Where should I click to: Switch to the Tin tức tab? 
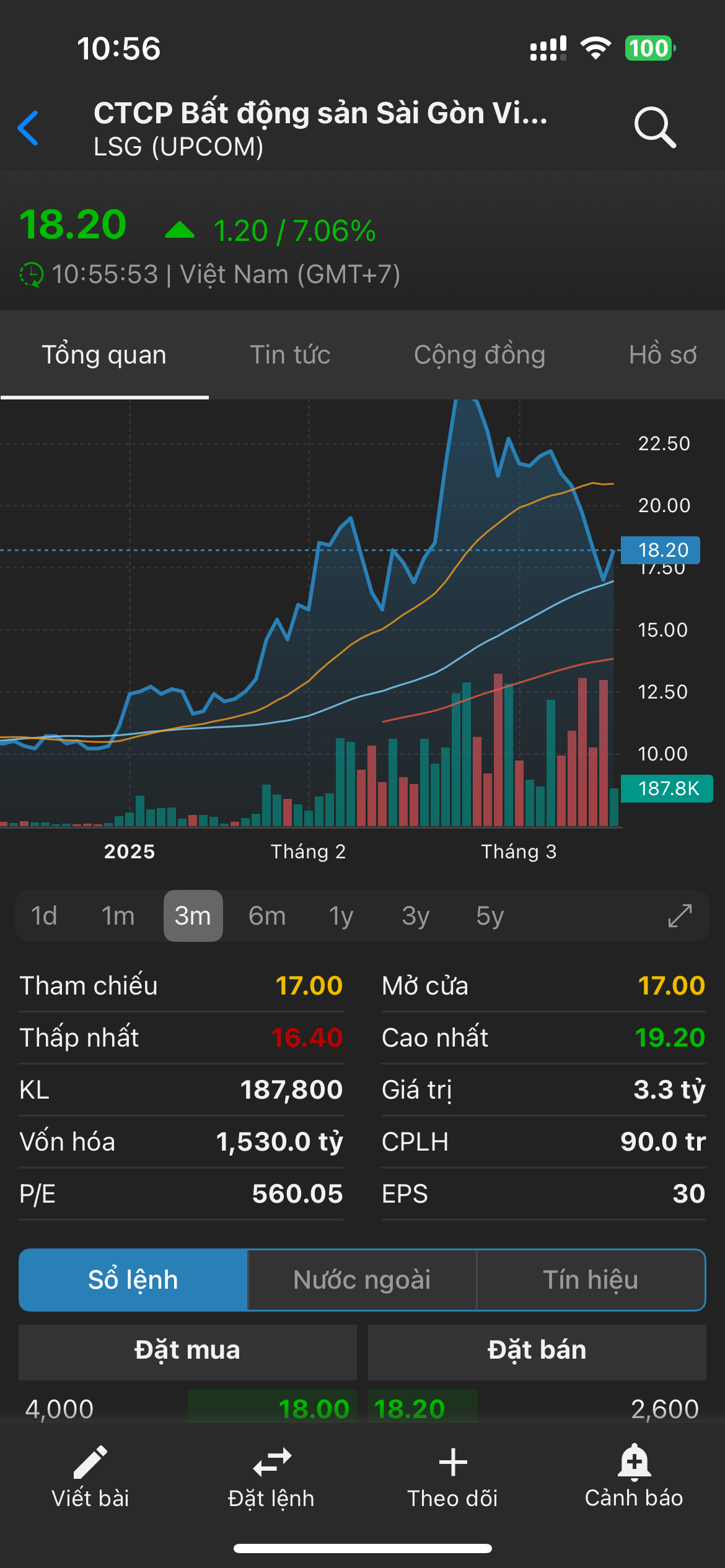tap(290, 355)
